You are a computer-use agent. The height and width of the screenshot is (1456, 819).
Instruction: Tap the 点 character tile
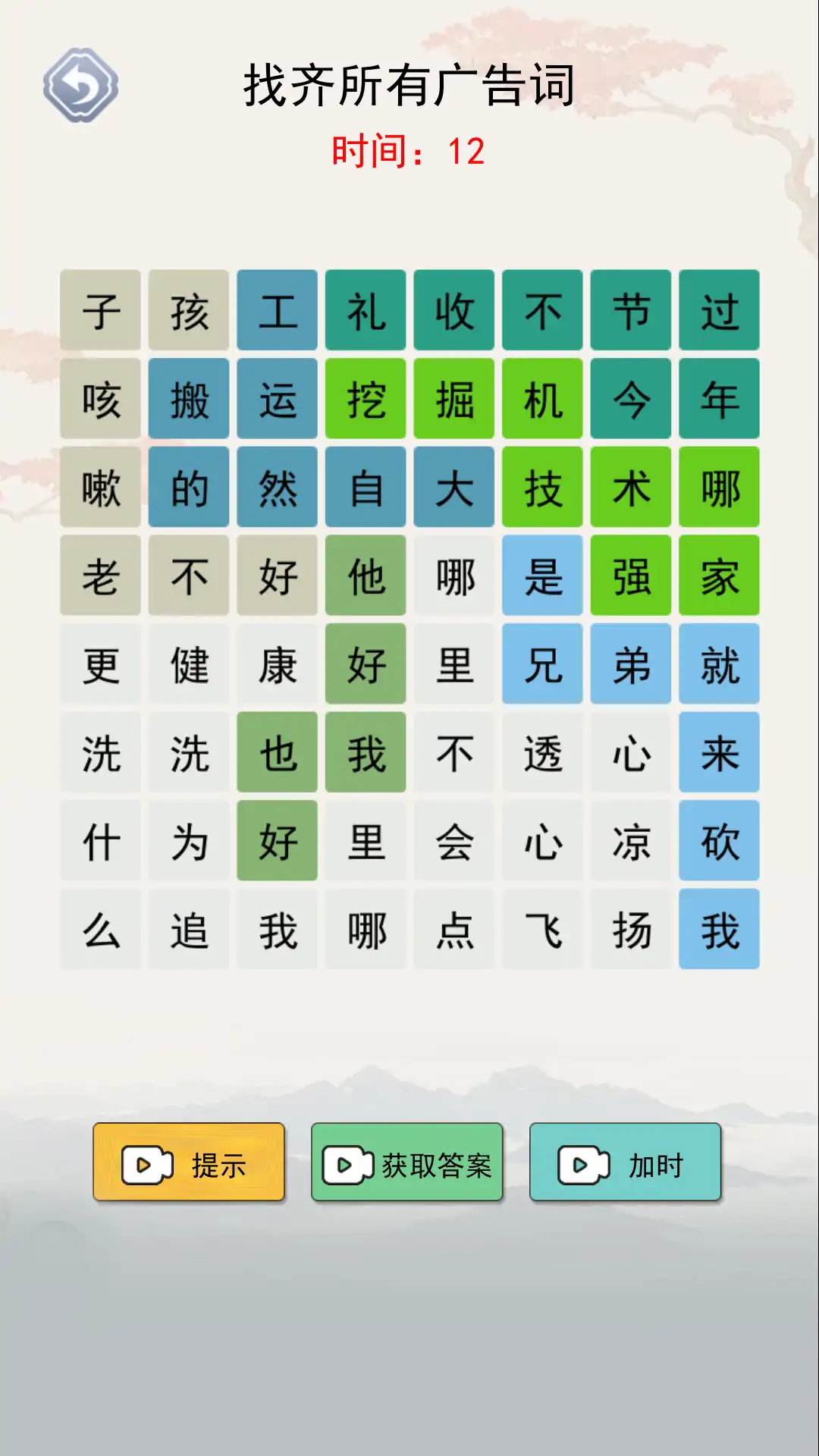454,930
